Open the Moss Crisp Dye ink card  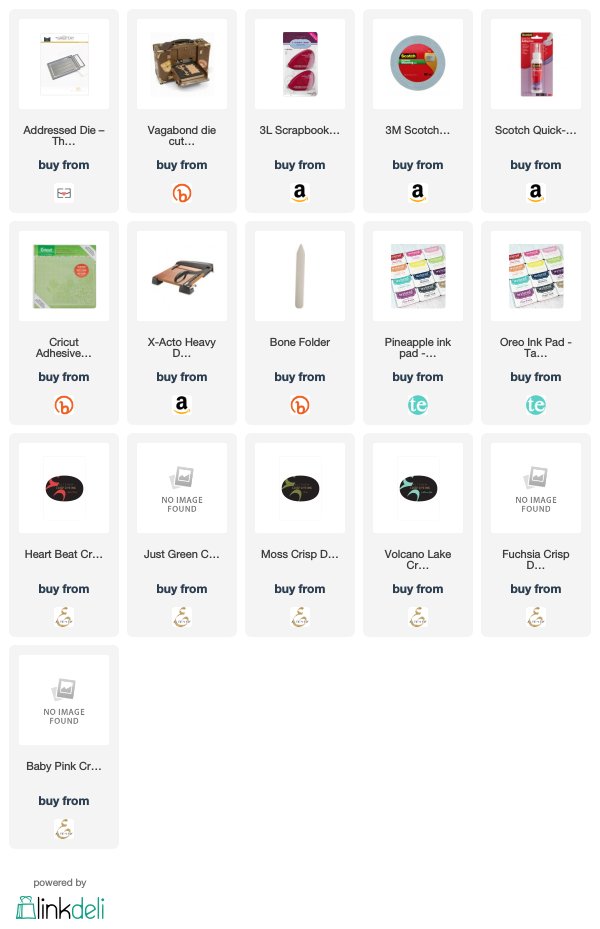click(300, 534)
